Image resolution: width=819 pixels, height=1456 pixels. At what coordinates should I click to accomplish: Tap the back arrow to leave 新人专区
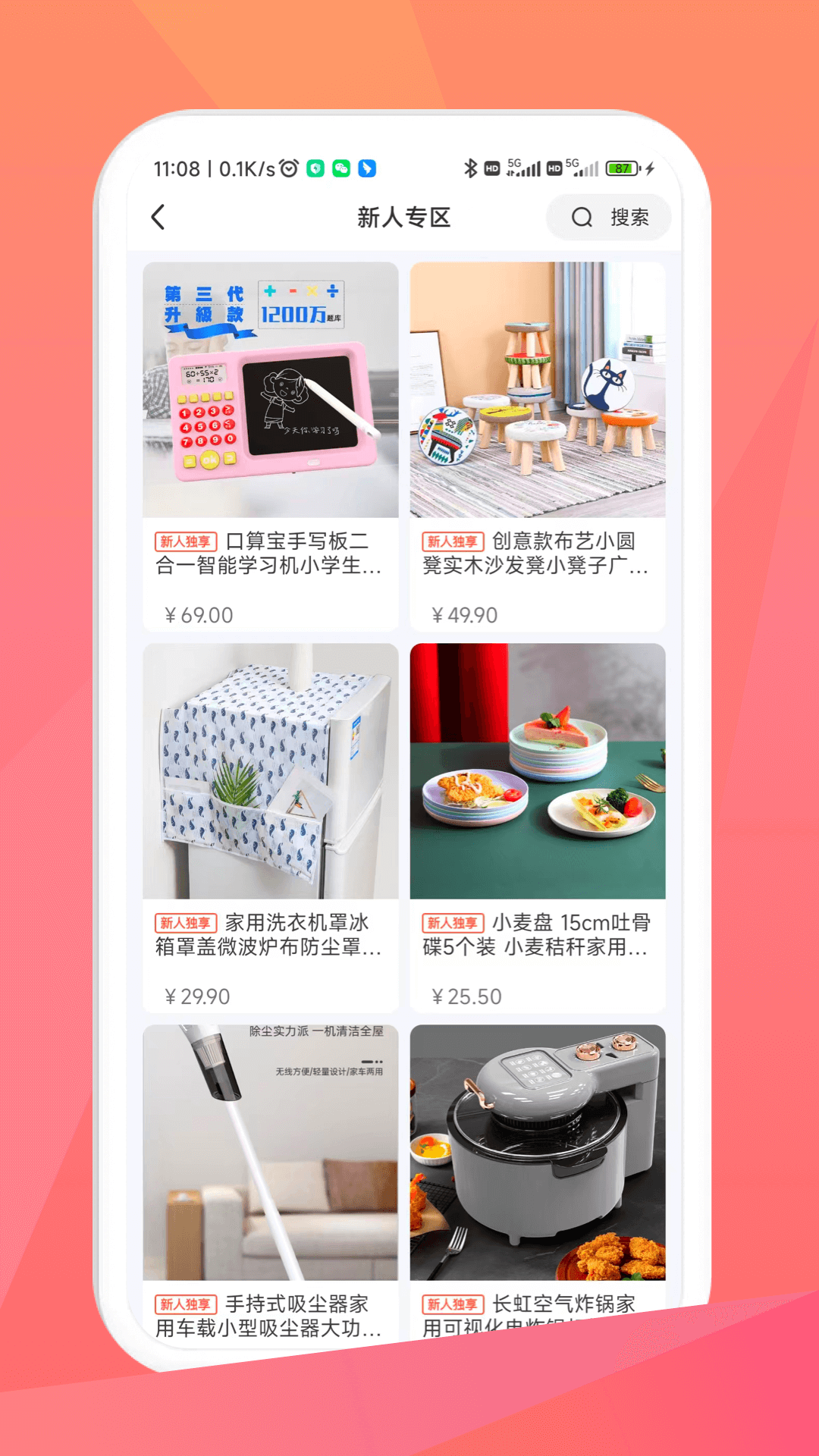coord(158,218)
